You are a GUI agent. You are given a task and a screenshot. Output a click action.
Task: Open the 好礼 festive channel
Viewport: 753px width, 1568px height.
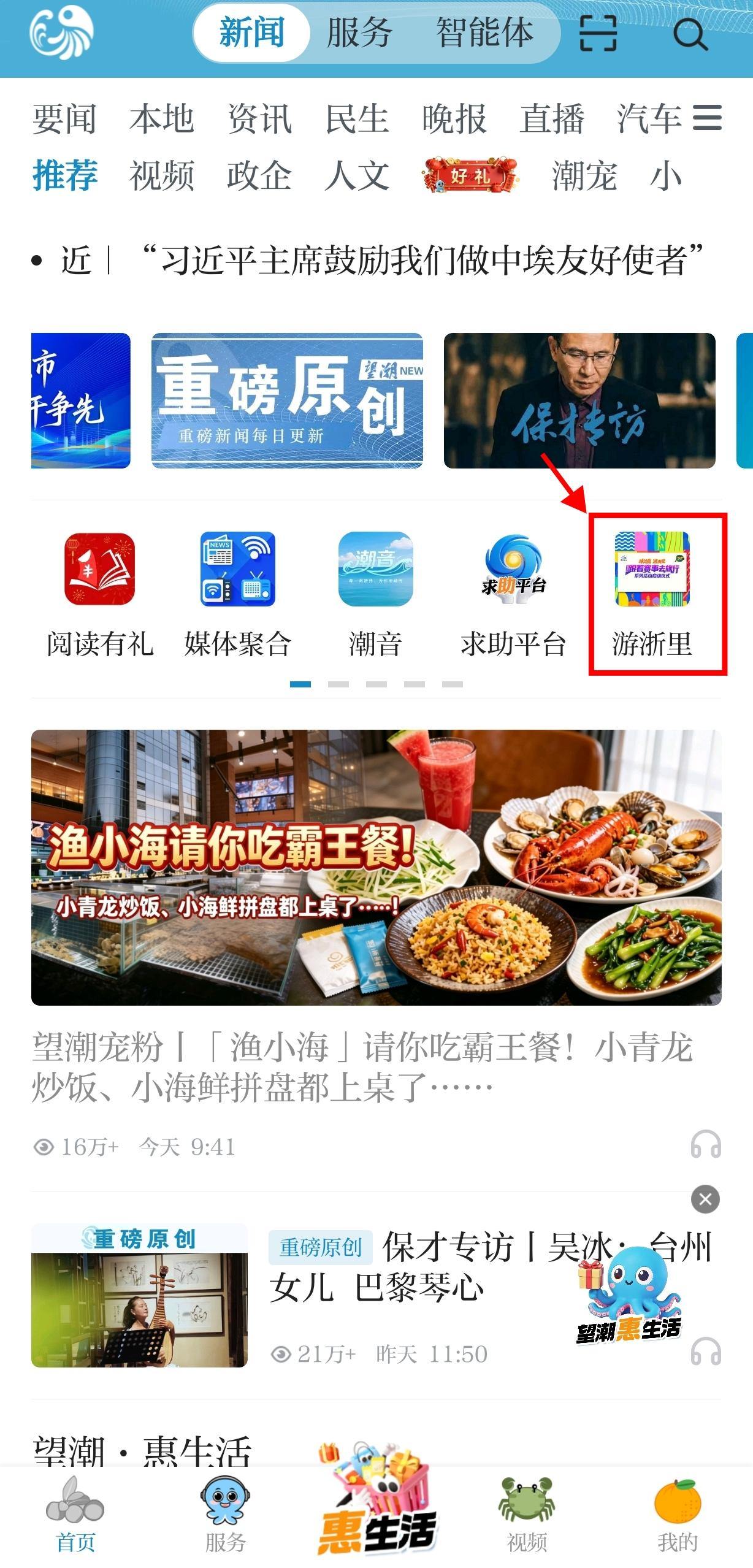470,175
